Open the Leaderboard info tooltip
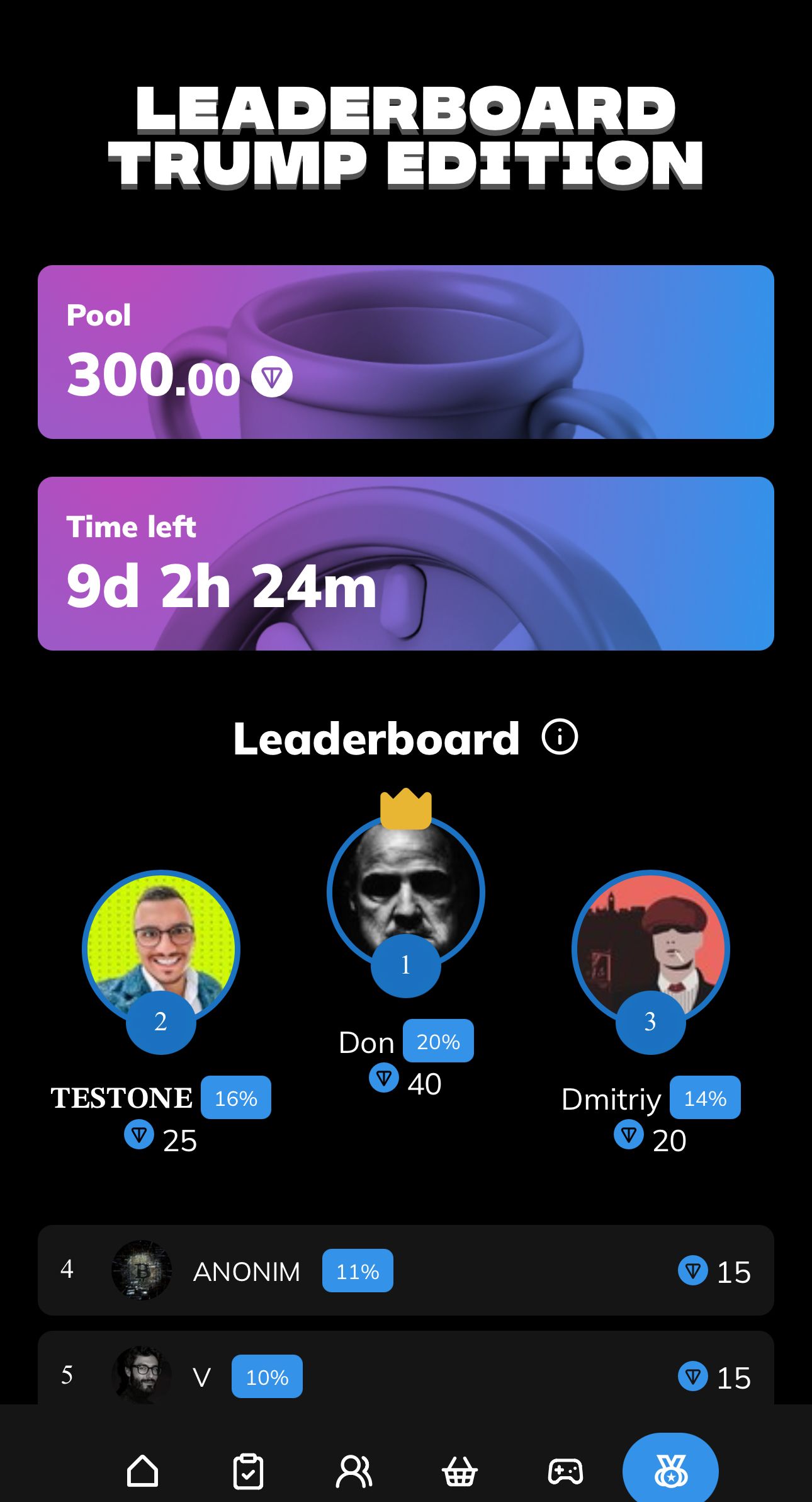The width and height of the screenshot is (812, 1502). 560,737
